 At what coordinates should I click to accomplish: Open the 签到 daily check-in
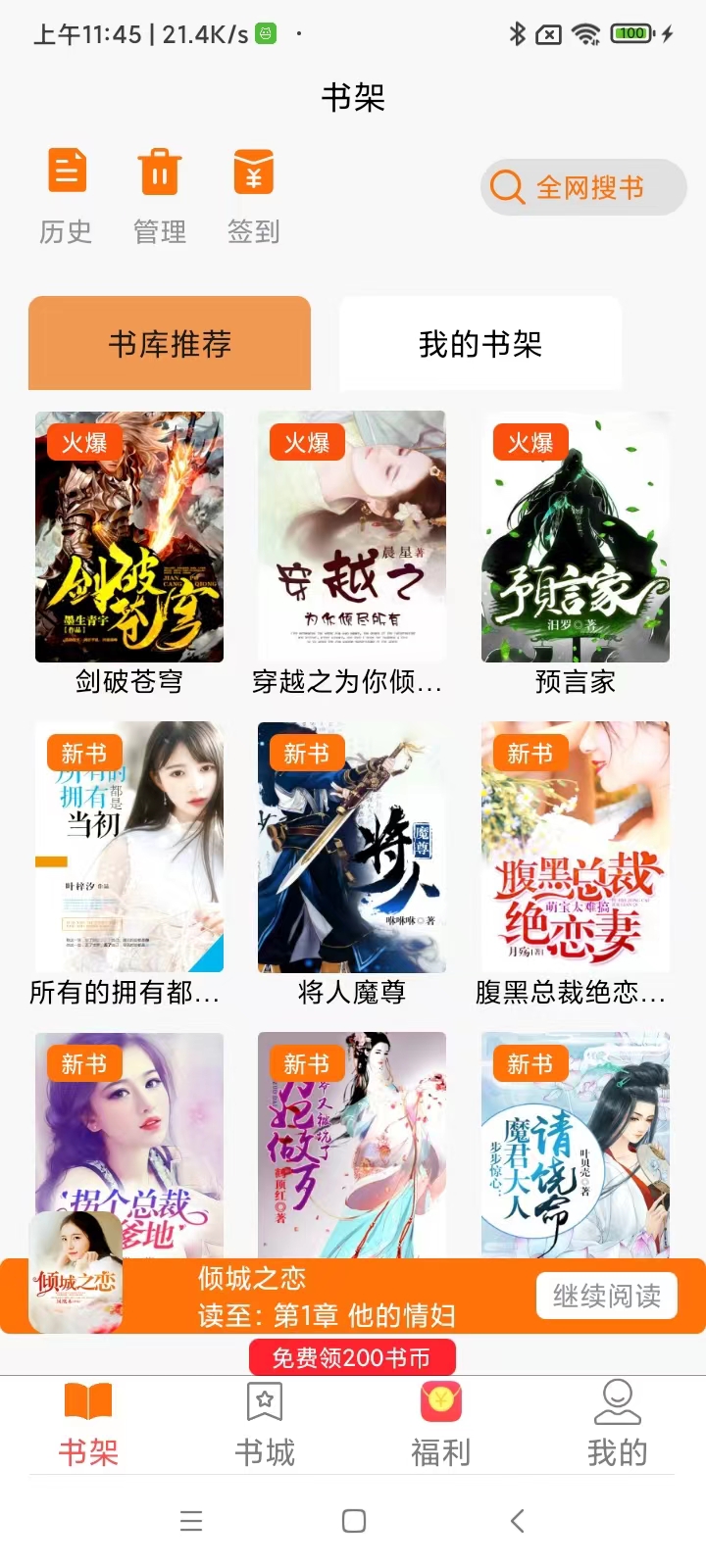[253, 195]
